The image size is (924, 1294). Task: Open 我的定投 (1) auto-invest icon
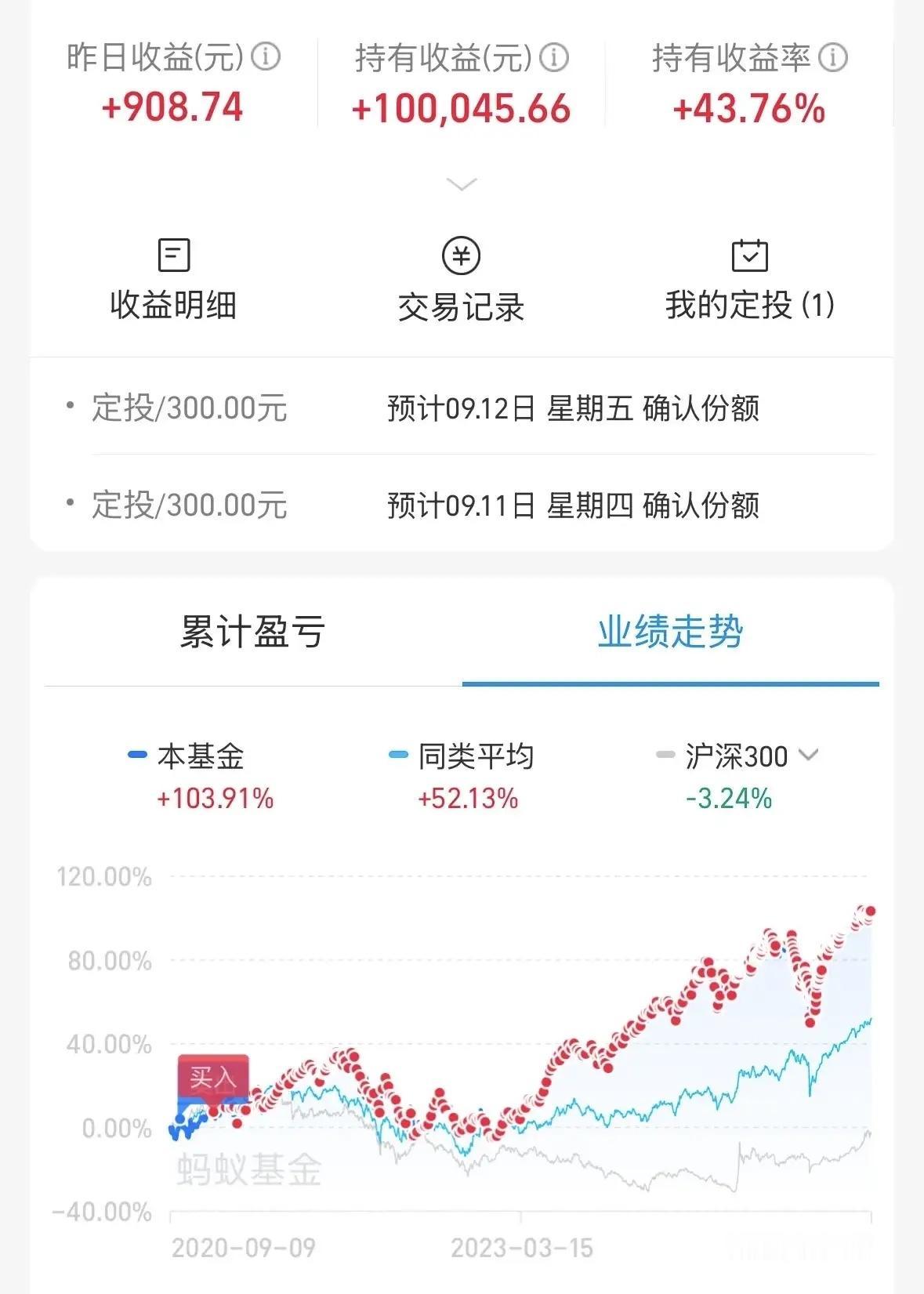(x=748, y=255)
